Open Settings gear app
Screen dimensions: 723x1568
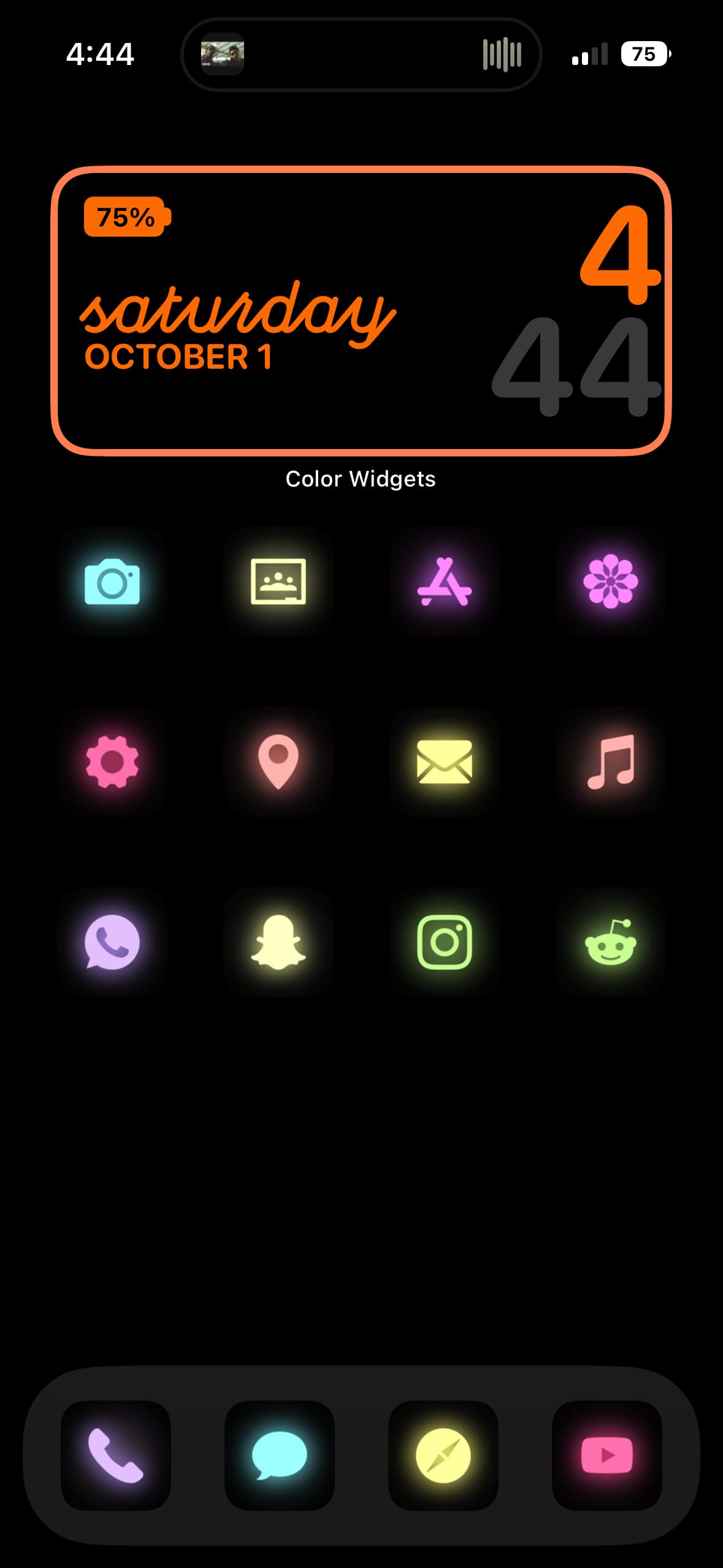tap(112, 761)
